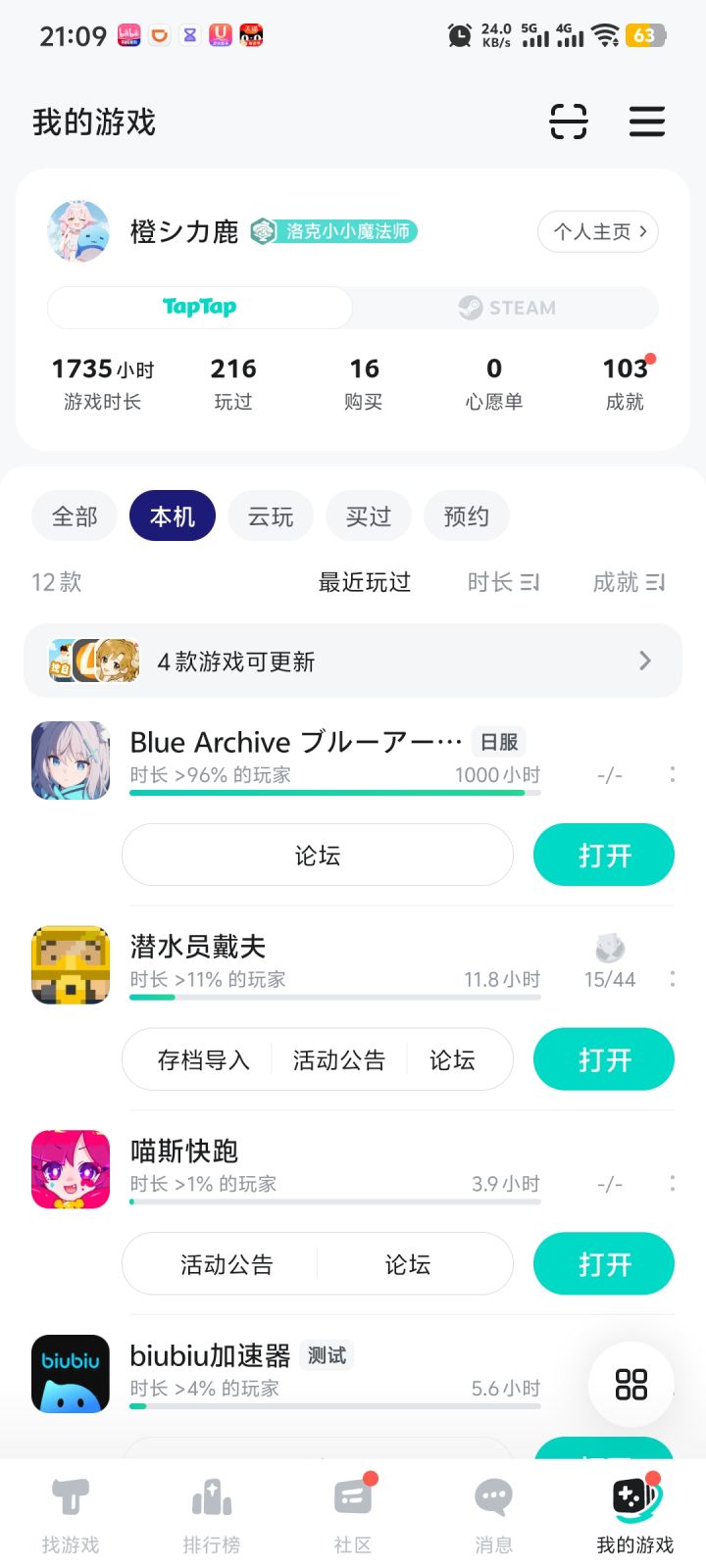Image resolution: width=706 pixels, height=1568 pixels.
Task: Switch to the TapTap stats tab
Action: pyautogui.click(x=199, y=307)
